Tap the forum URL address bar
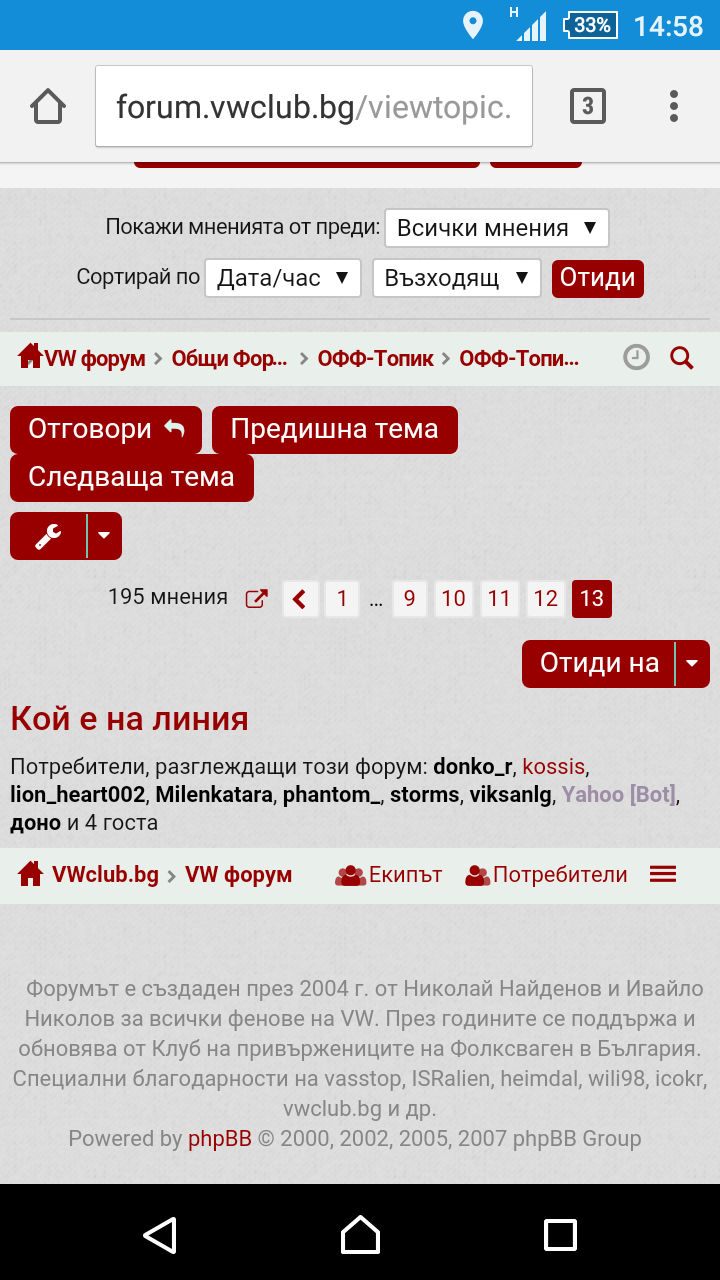 (x=313, y=106)
